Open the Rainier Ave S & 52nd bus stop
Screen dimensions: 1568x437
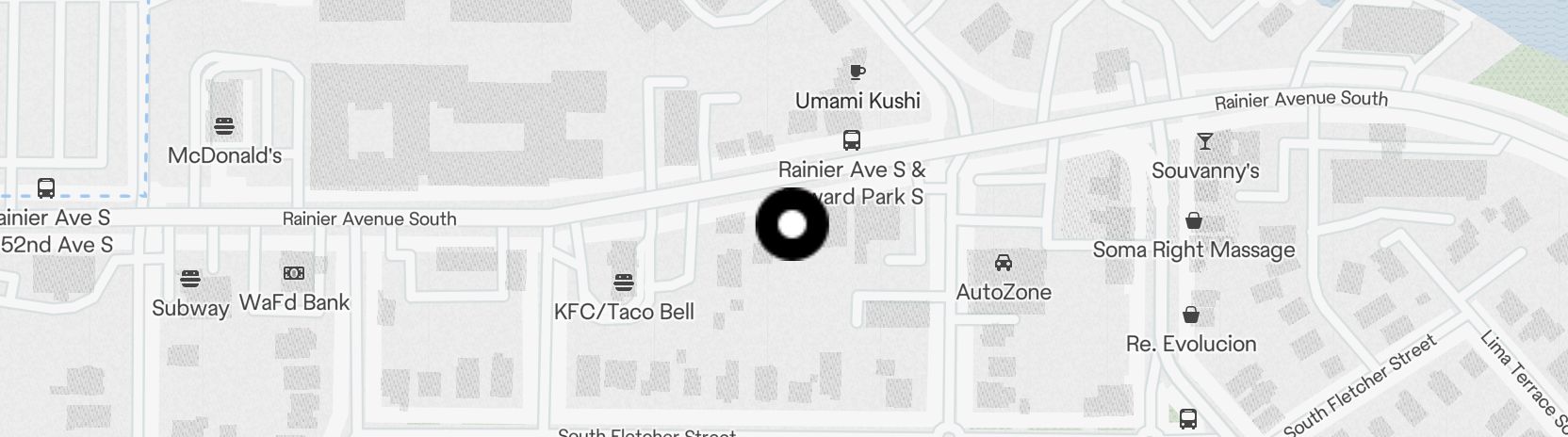click(x=45, y=187)
